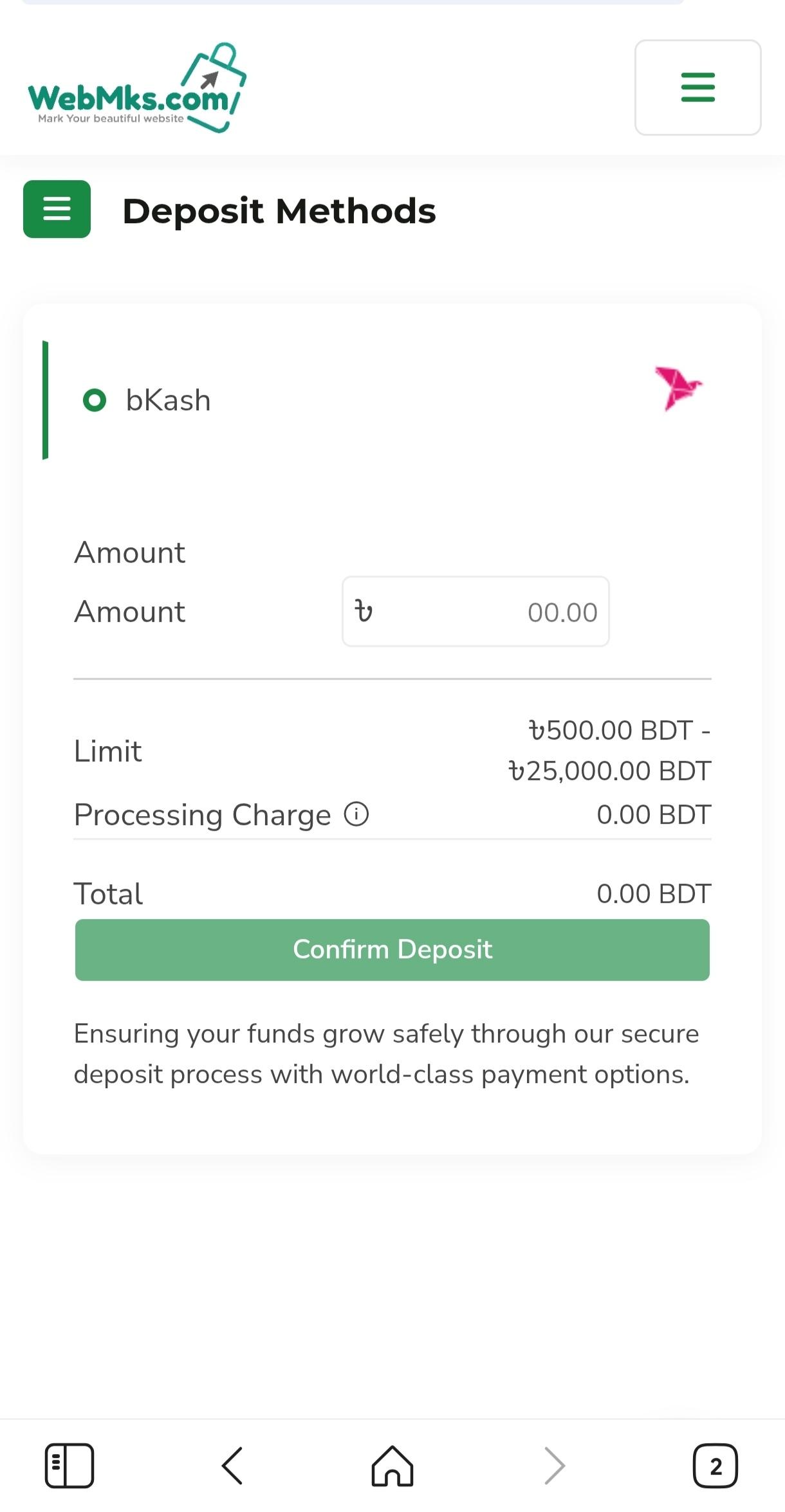Open browser tab switcher showing 2 tabs
The image size is (785, 1512).
[x=715, y=1466]
